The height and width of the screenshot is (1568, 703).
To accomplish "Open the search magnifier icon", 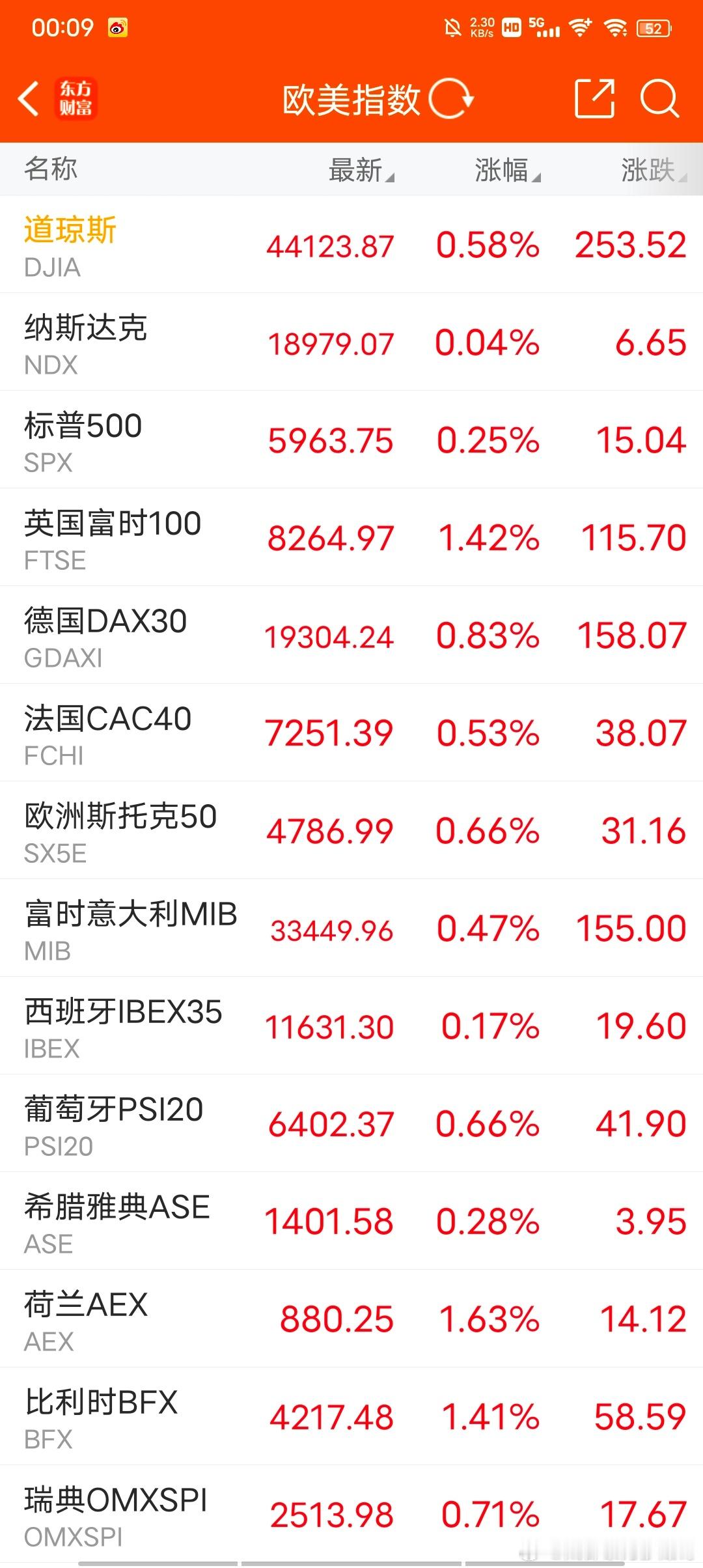I will click(659, 99).
